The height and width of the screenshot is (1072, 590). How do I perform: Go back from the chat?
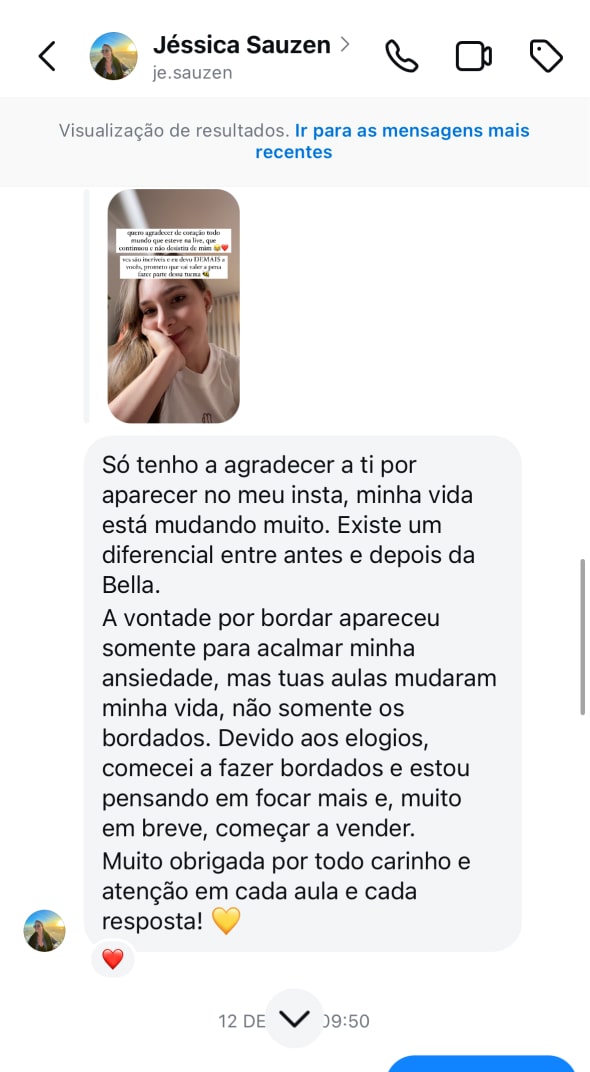46,56
